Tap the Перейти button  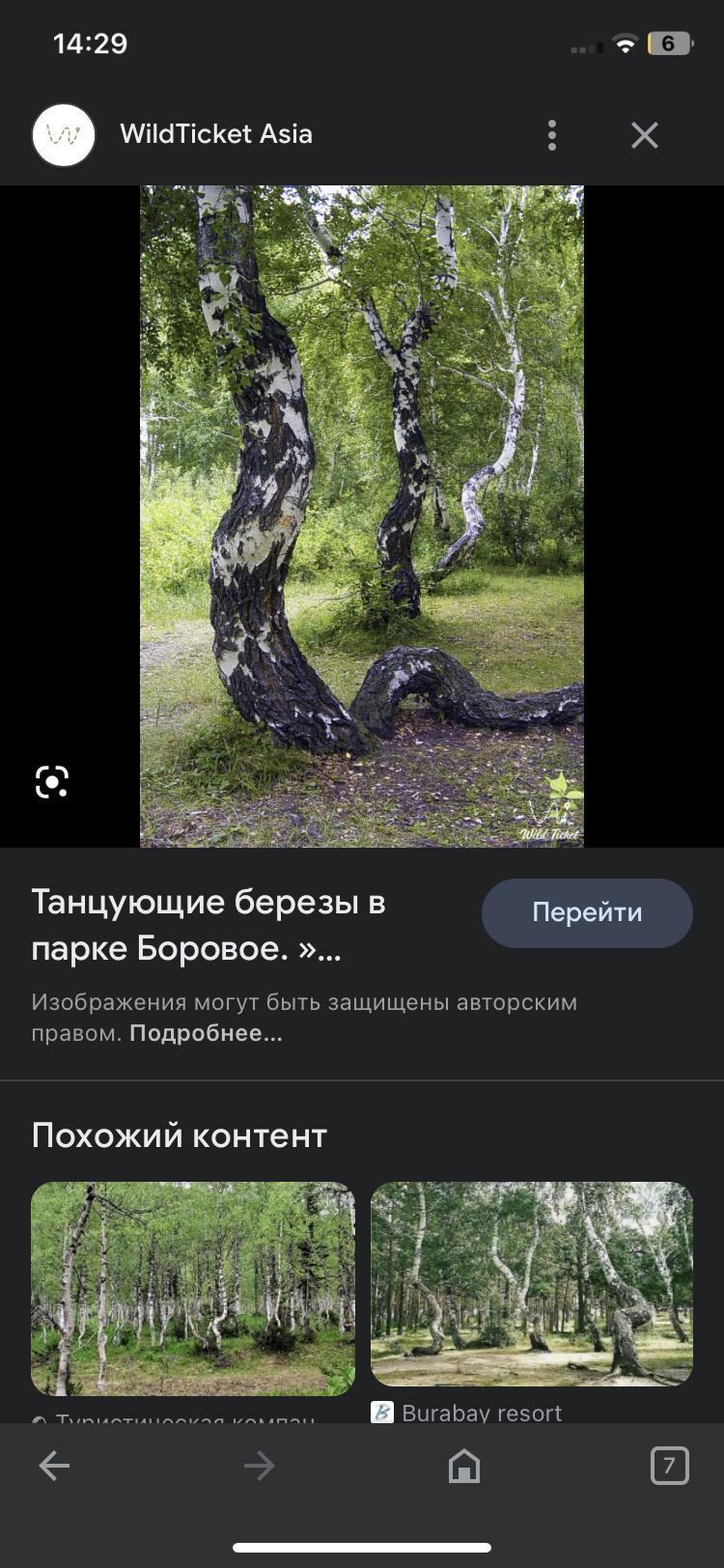[587, 912]
